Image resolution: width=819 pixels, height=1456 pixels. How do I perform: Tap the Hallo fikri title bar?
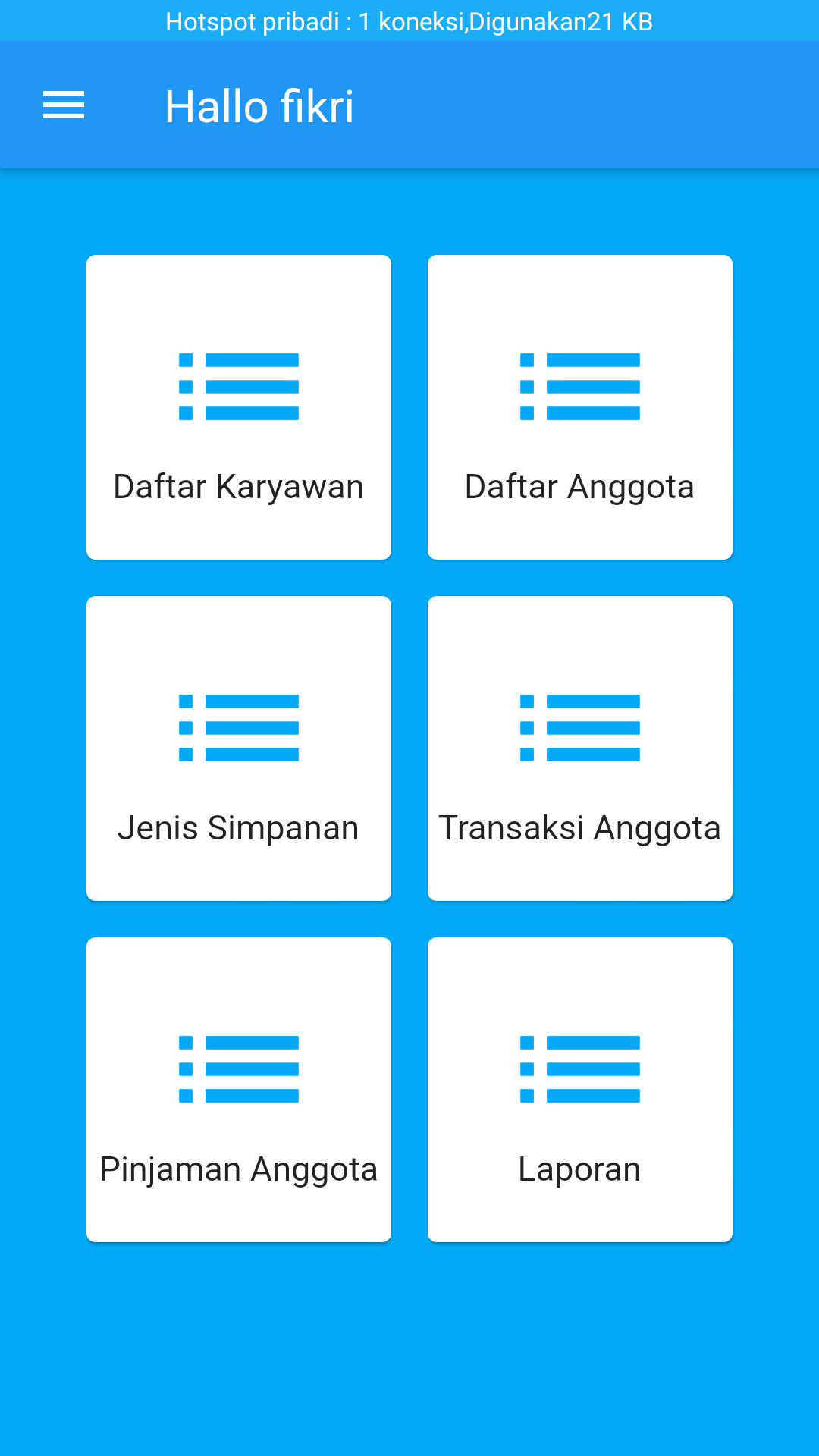pos(259,105)
